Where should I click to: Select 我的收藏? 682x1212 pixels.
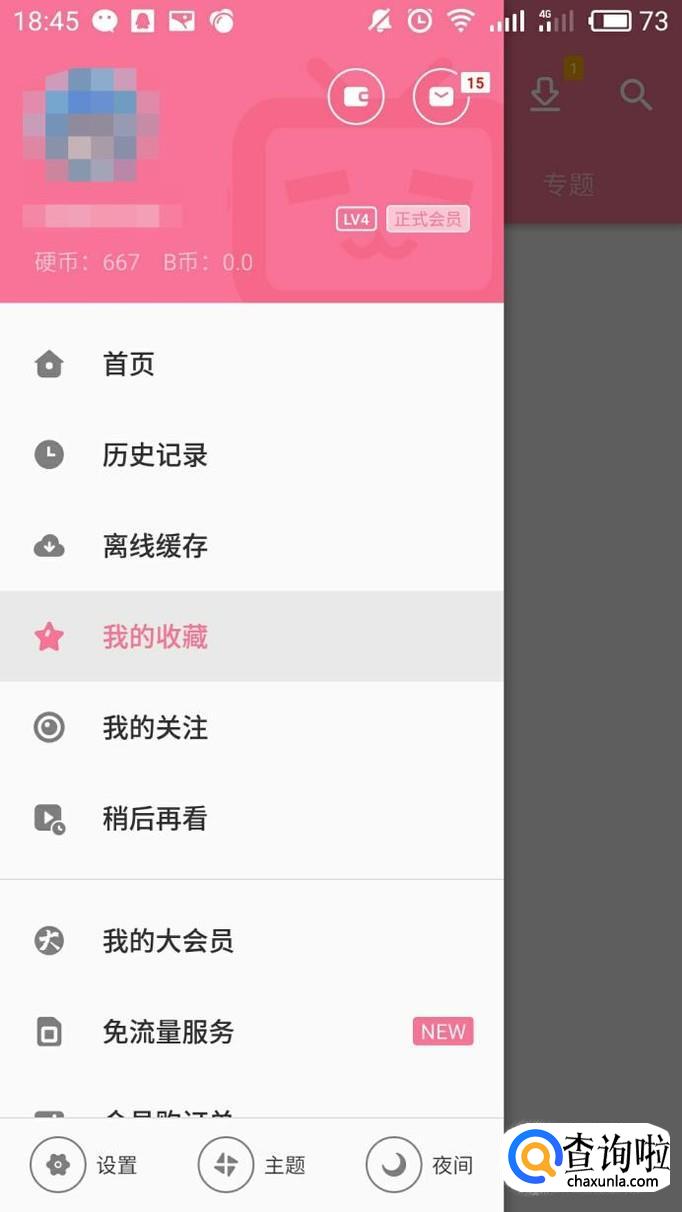[x=252, y=637]
